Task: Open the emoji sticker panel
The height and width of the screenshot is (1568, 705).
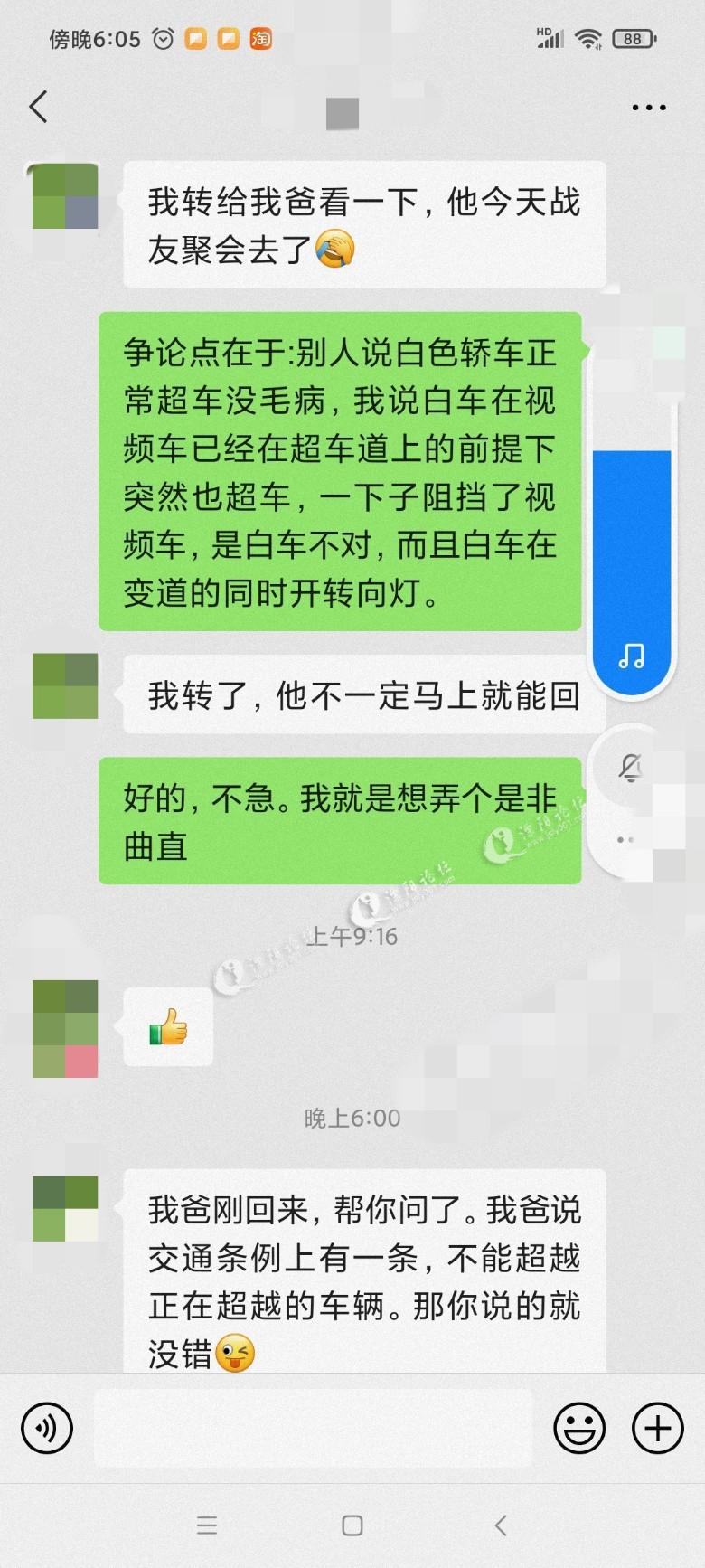Action: 578,1428
